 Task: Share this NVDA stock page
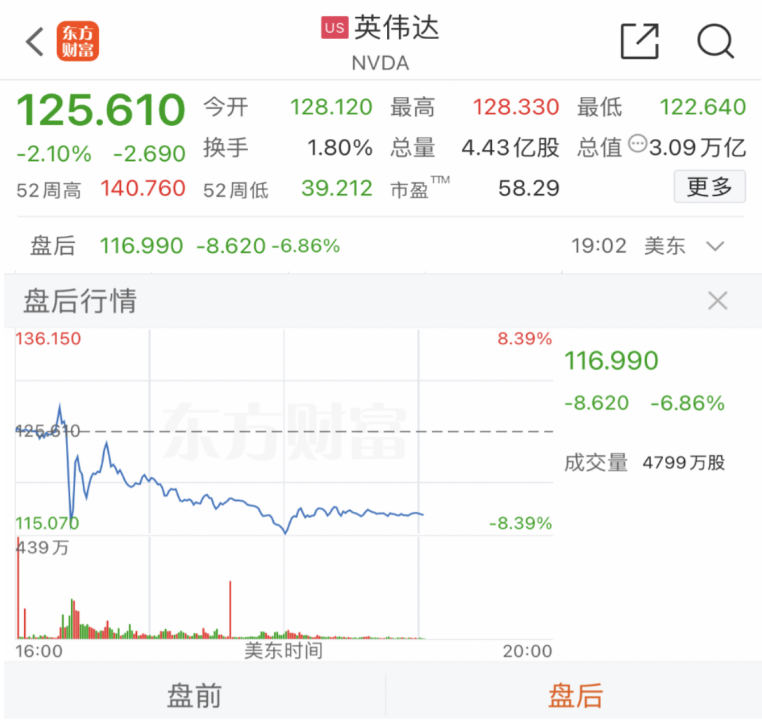[x=640, y=41]
